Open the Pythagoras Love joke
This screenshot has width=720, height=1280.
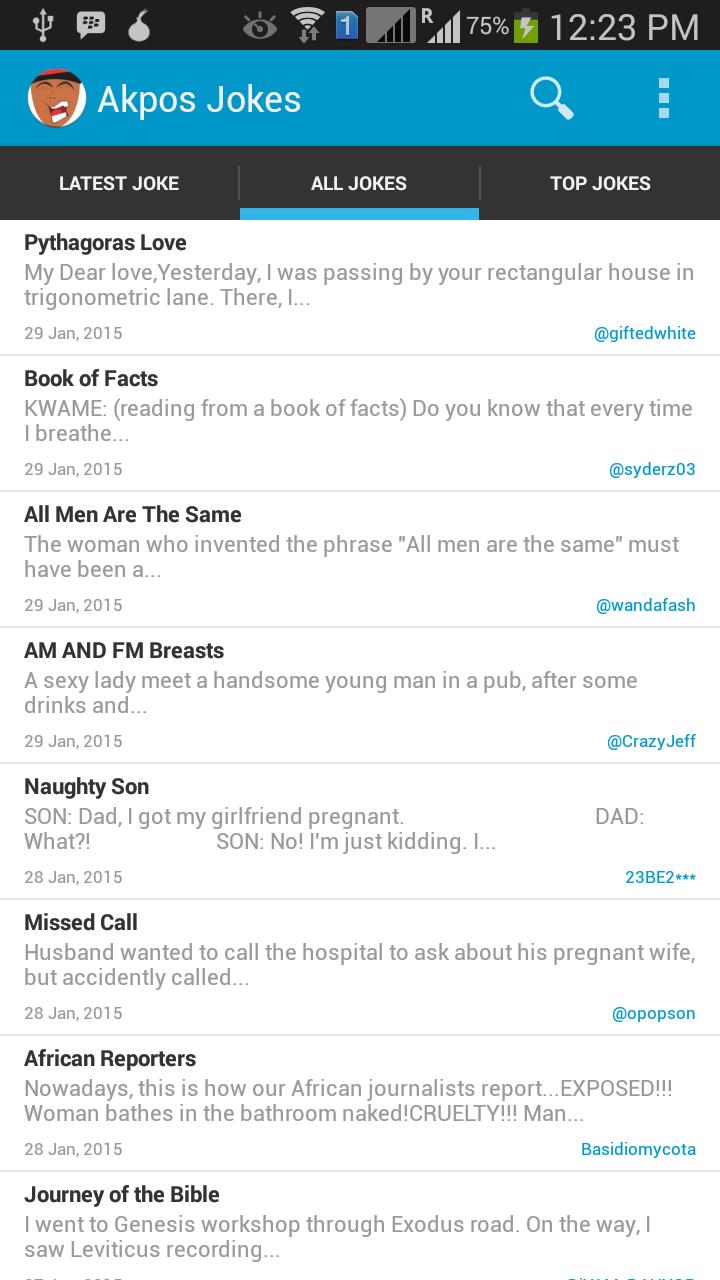point(360,287)
